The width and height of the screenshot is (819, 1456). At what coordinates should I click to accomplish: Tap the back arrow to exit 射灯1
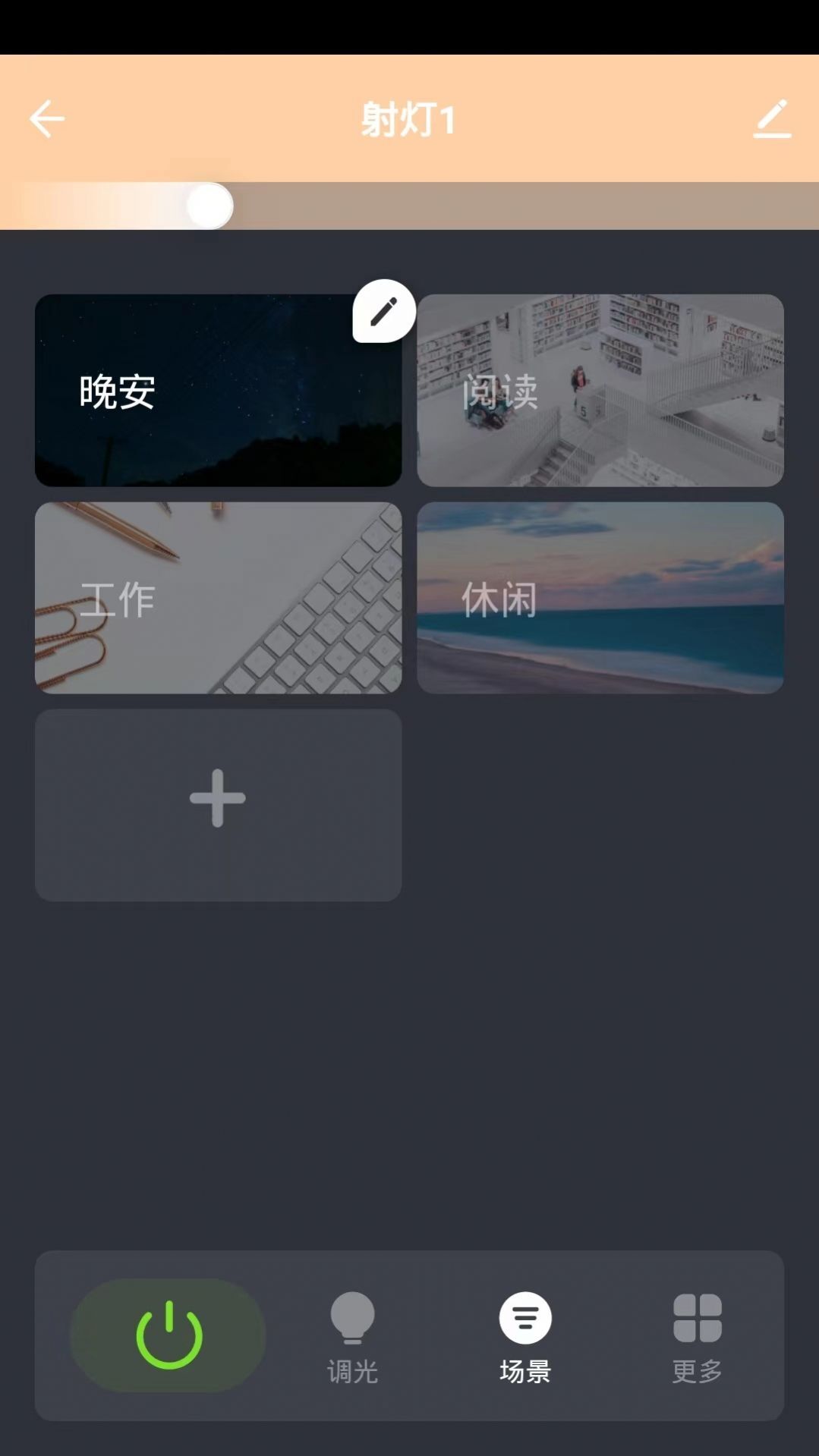coord(46,118)
